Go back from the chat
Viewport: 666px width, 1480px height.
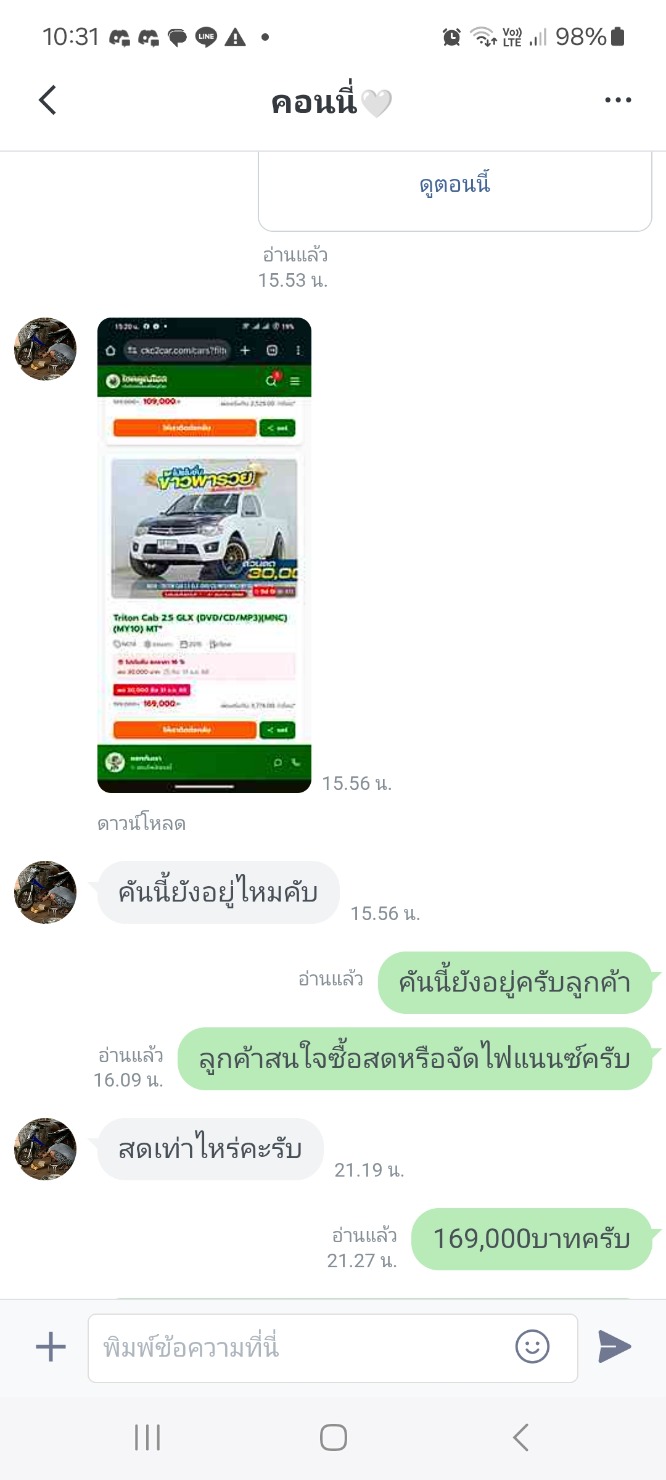(47, 100)
